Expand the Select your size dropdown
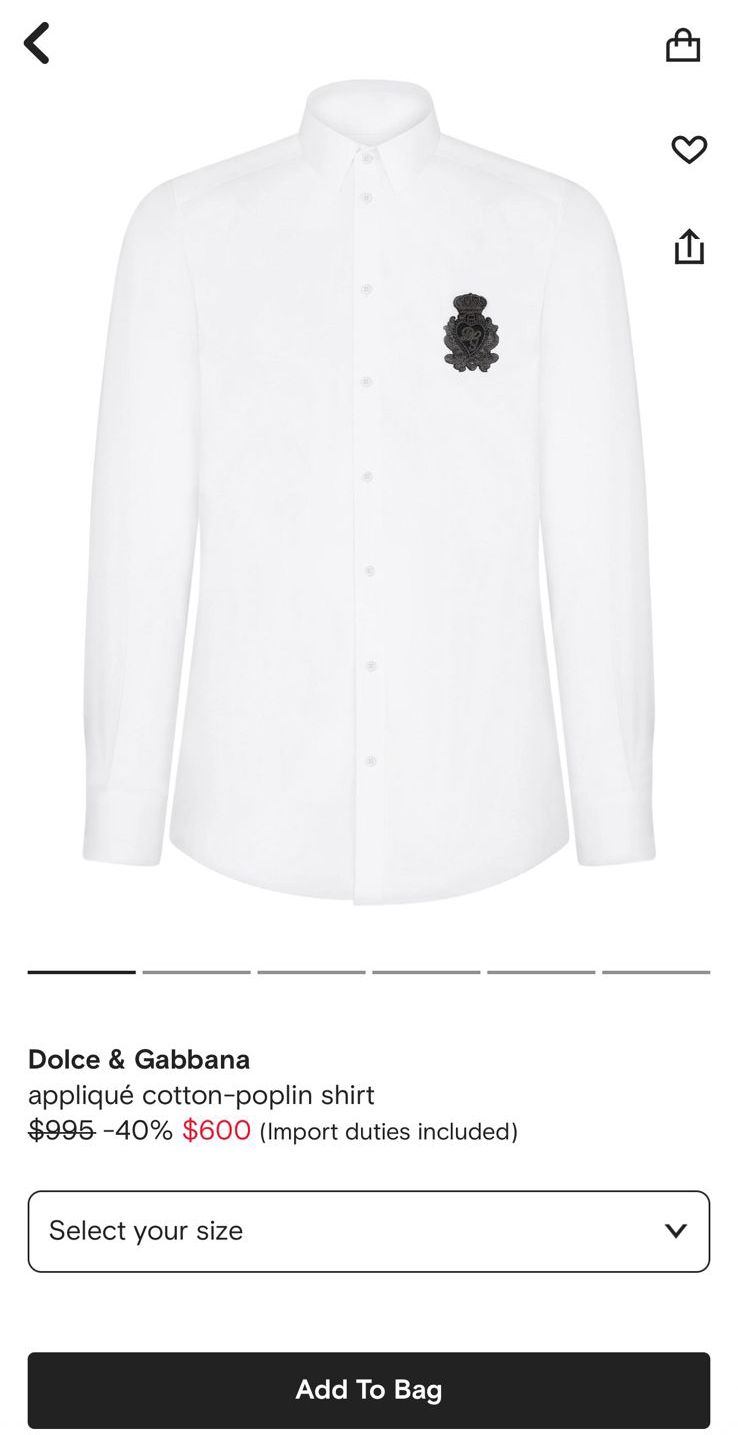 (368, 1231)
